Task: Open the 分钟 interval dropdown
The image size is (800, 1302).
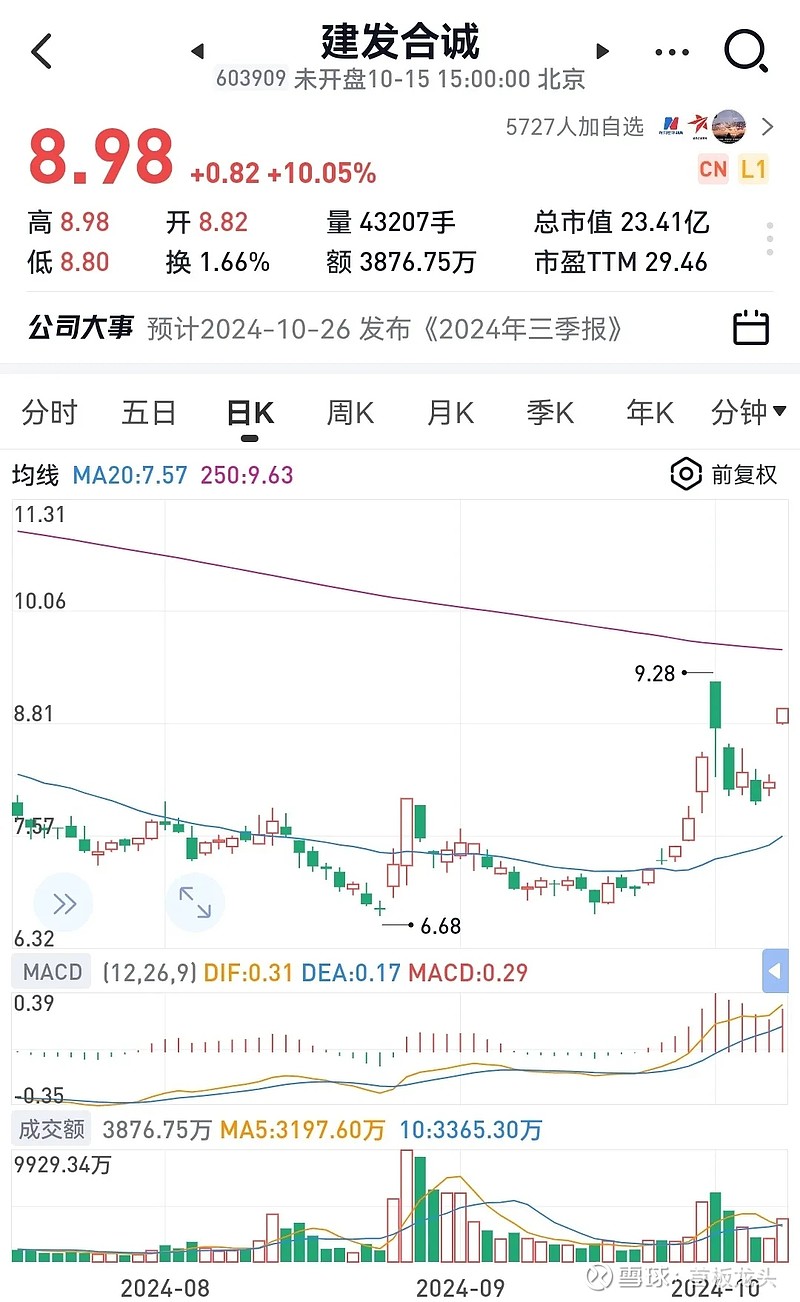Action: coord(748,412)
